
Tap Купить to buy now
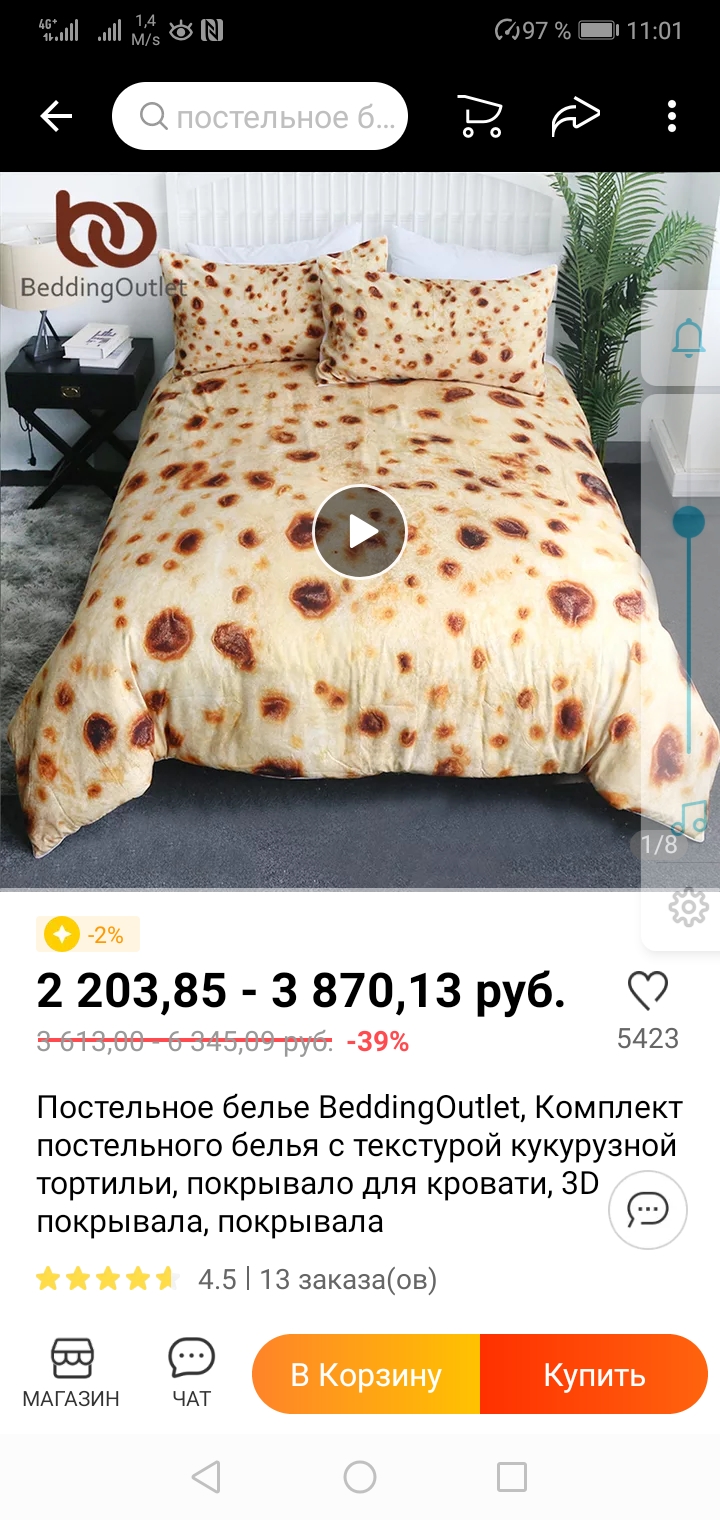(x=594, y=1375)
